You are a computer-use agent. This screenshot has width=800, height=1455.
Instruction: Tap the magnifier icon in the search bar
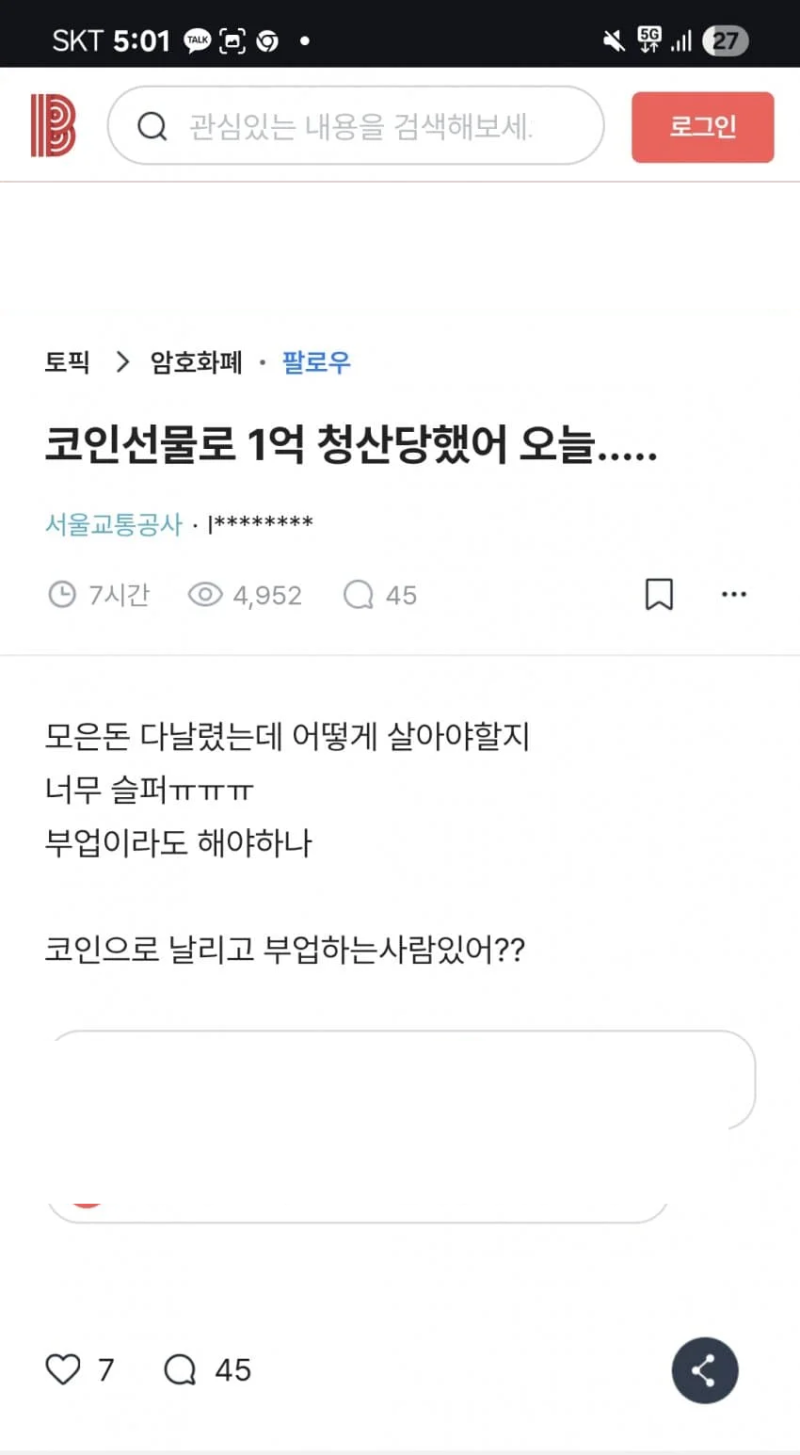pos(151,125)
